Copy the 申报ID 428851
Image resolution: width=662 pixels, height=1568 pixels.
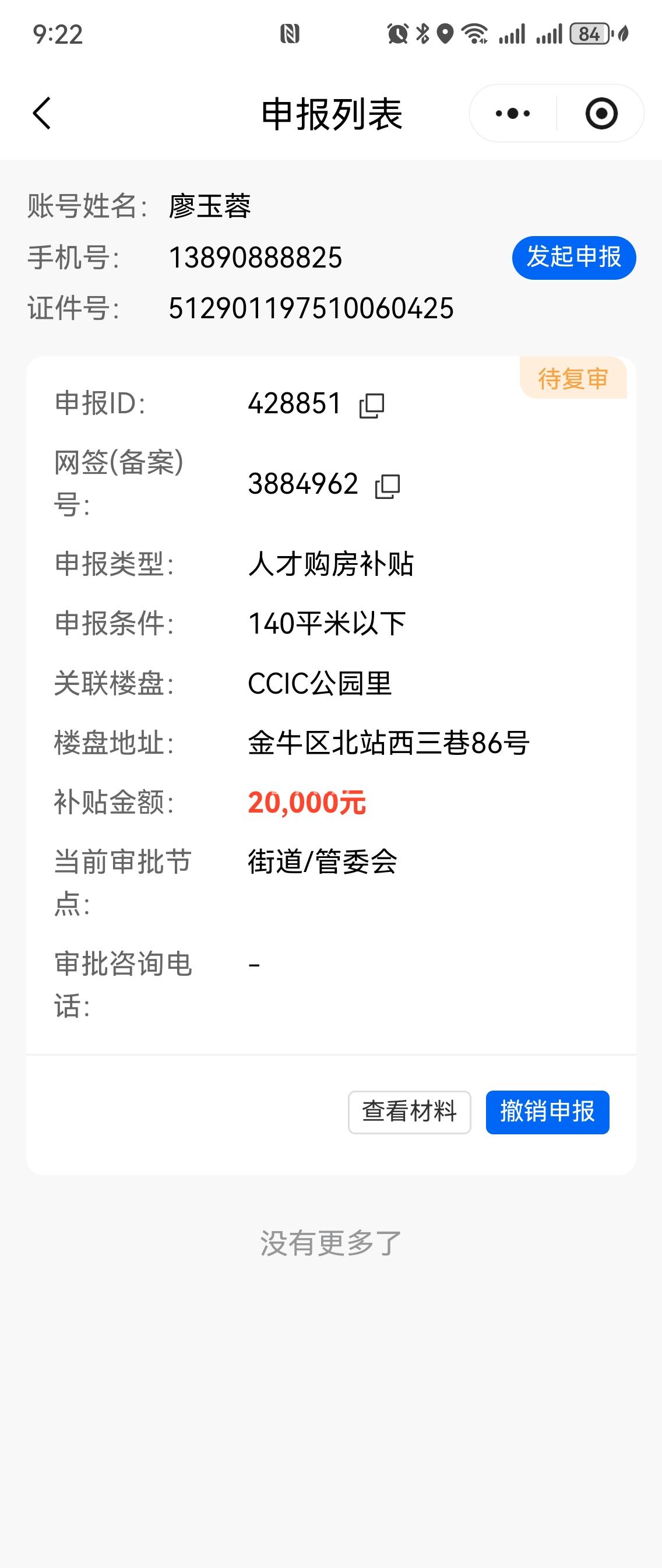click(x=372, y=405)
